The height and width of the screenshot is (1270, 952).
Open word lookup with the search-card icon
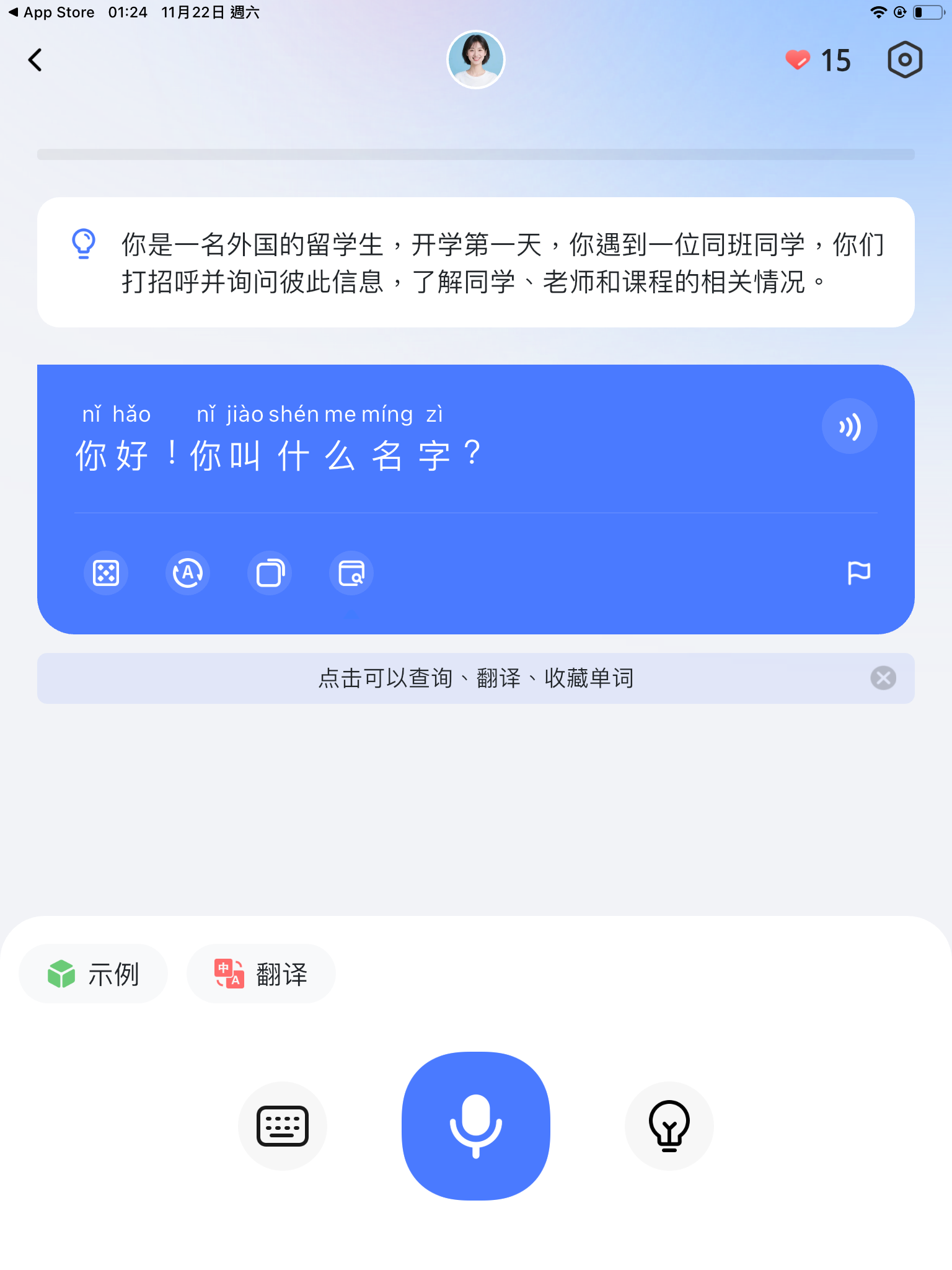click(351, 573)
